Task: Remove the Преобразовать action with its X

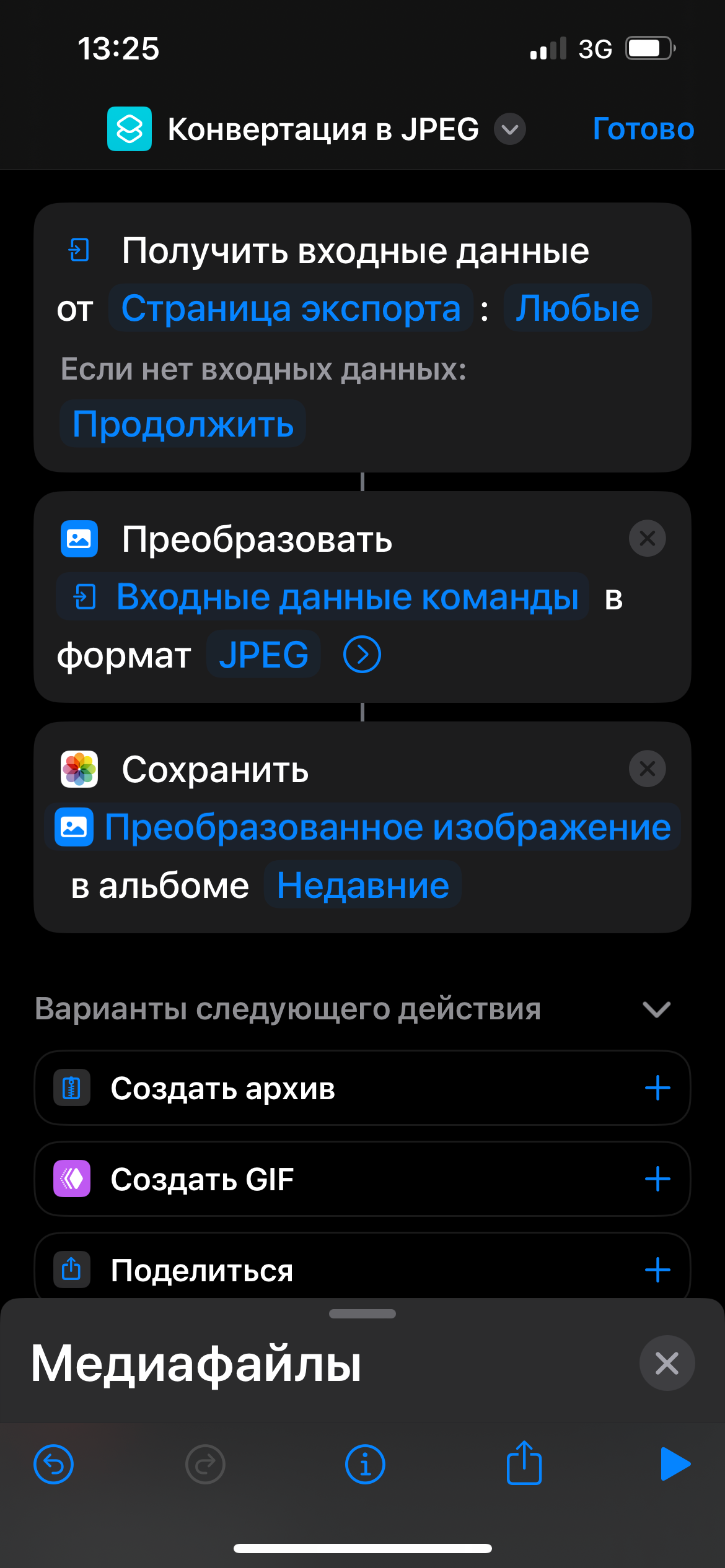Action: (646, 538)
